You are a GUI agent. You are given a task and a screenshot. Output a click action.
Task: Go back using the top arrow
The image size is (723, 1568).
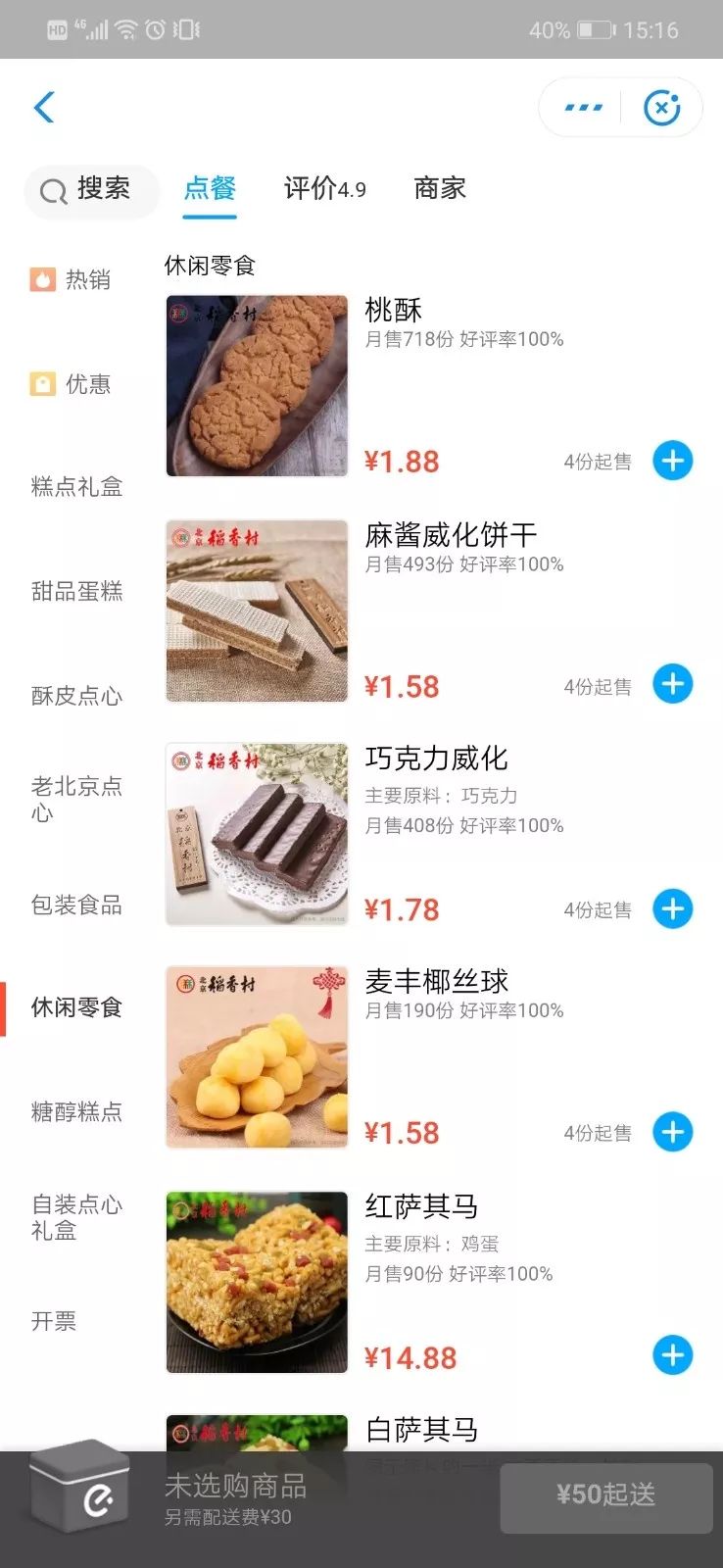[x=44, y=107]
